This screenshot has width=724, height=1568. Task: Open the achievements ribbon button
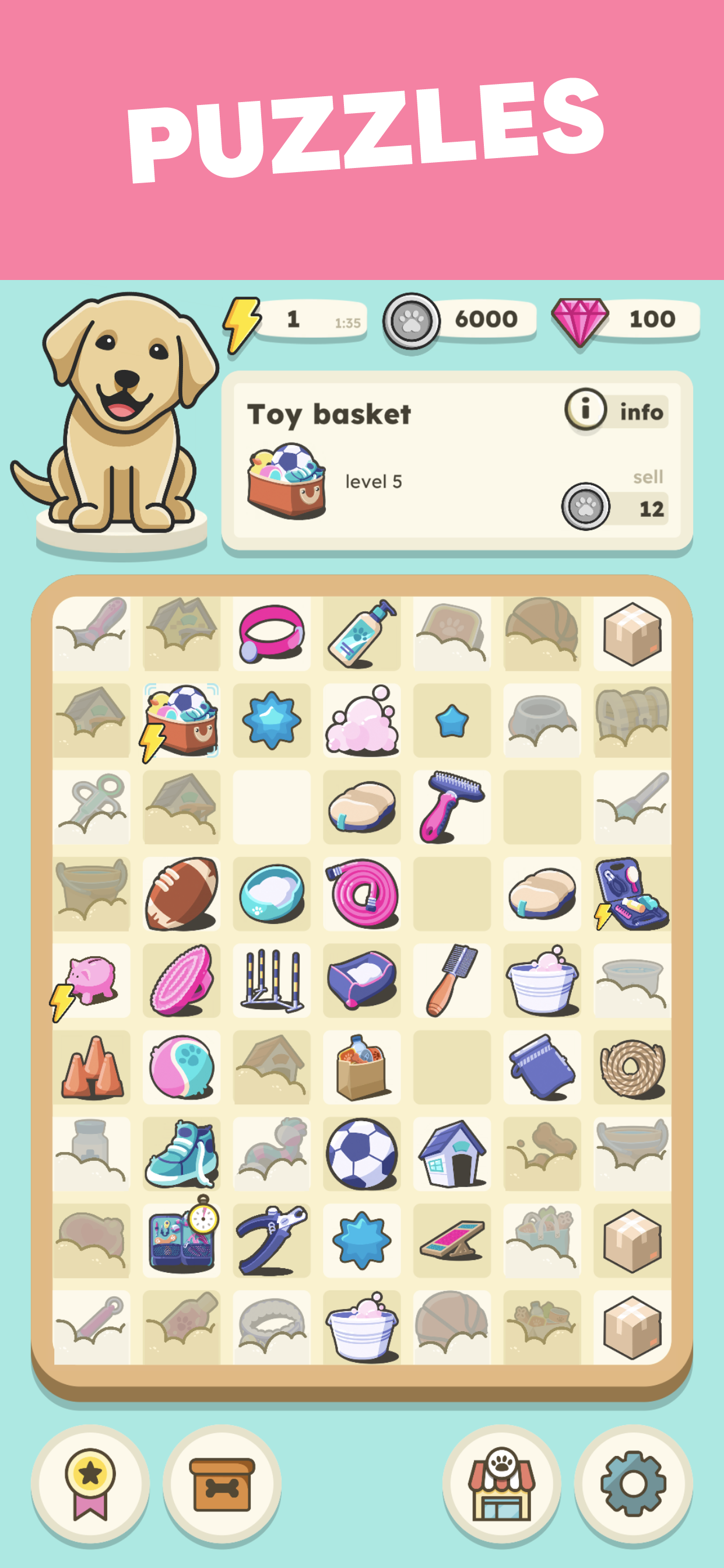click(x=90, y=1483)
